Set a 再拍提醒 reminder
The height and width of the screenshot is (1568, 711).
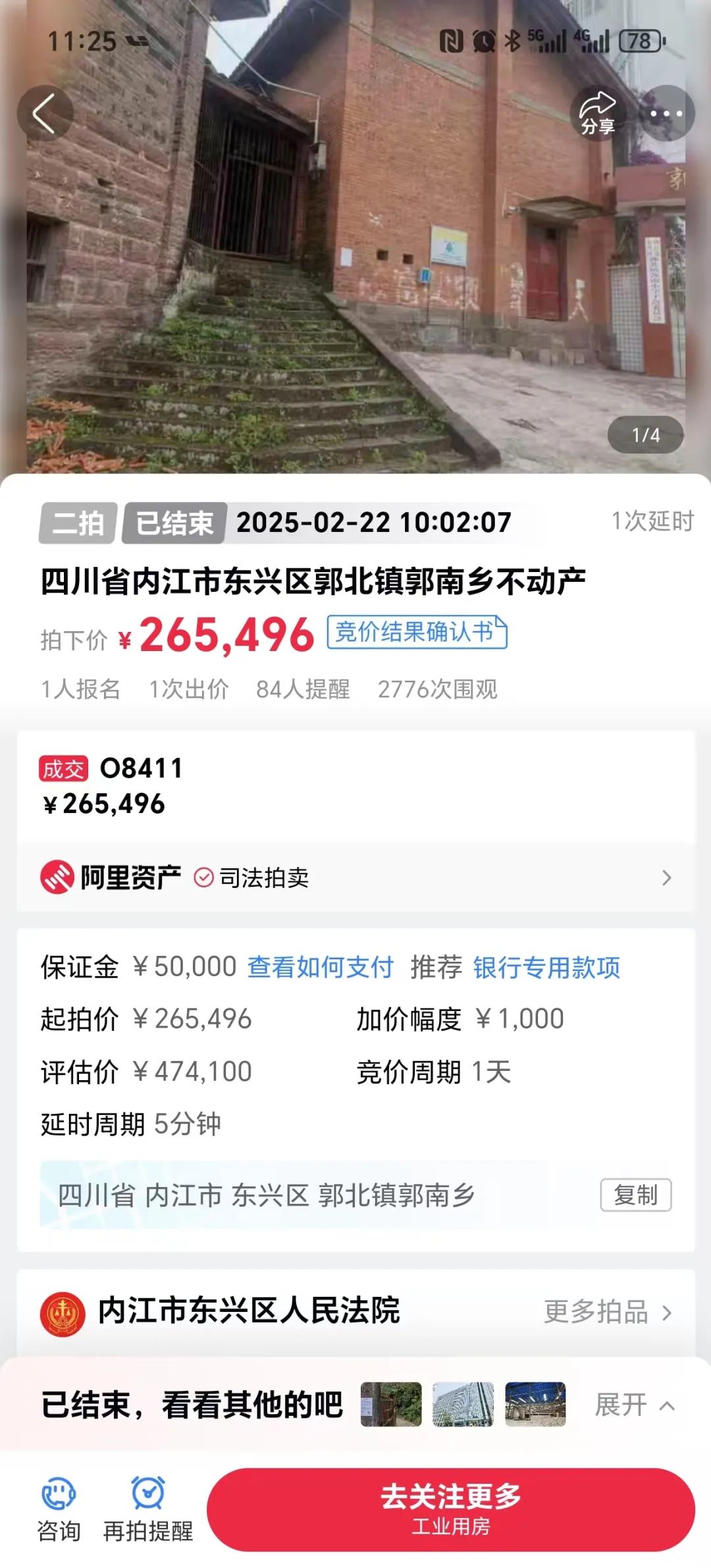point(148,1509)
